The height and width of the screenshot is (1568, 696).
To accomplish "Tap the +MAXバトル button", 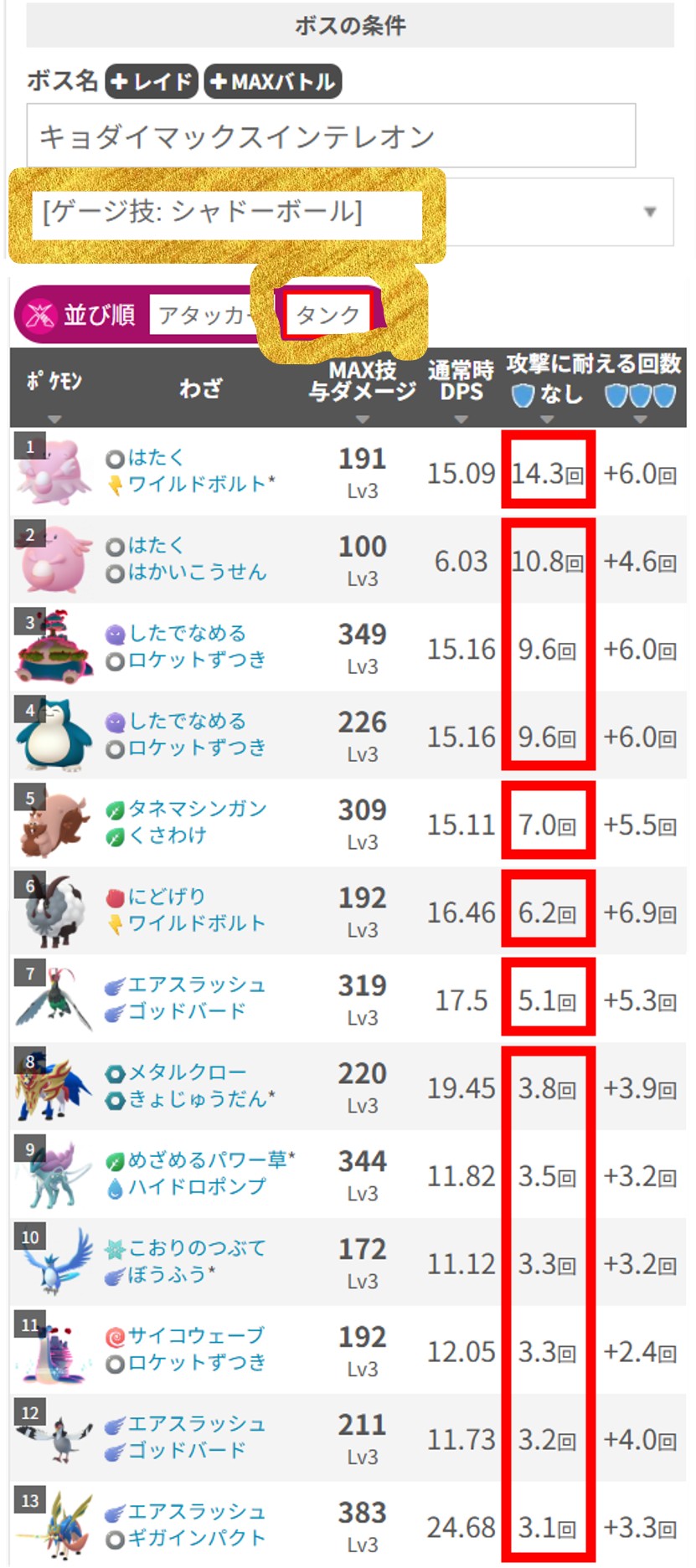I will point(273,81).
